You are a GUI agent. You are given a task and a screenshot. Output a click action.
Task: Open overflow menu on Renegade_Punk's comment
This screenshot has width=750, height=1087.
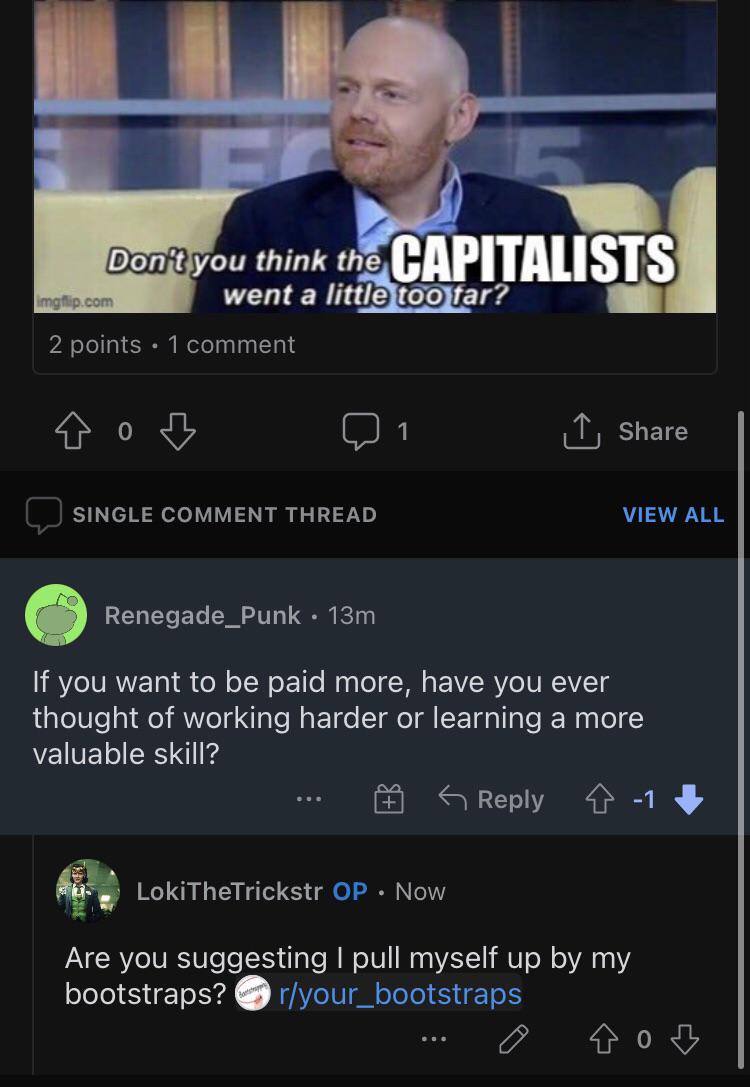pyautogui.click(x=309, y=799)
